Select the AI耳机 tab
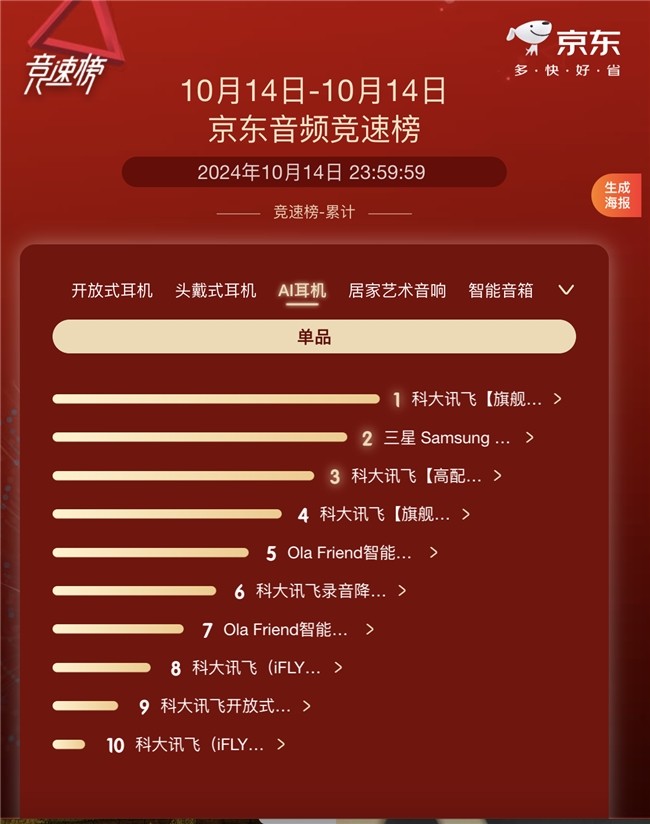Image resolution: width=650 pixels, height=824 pixels. [302, 291]
